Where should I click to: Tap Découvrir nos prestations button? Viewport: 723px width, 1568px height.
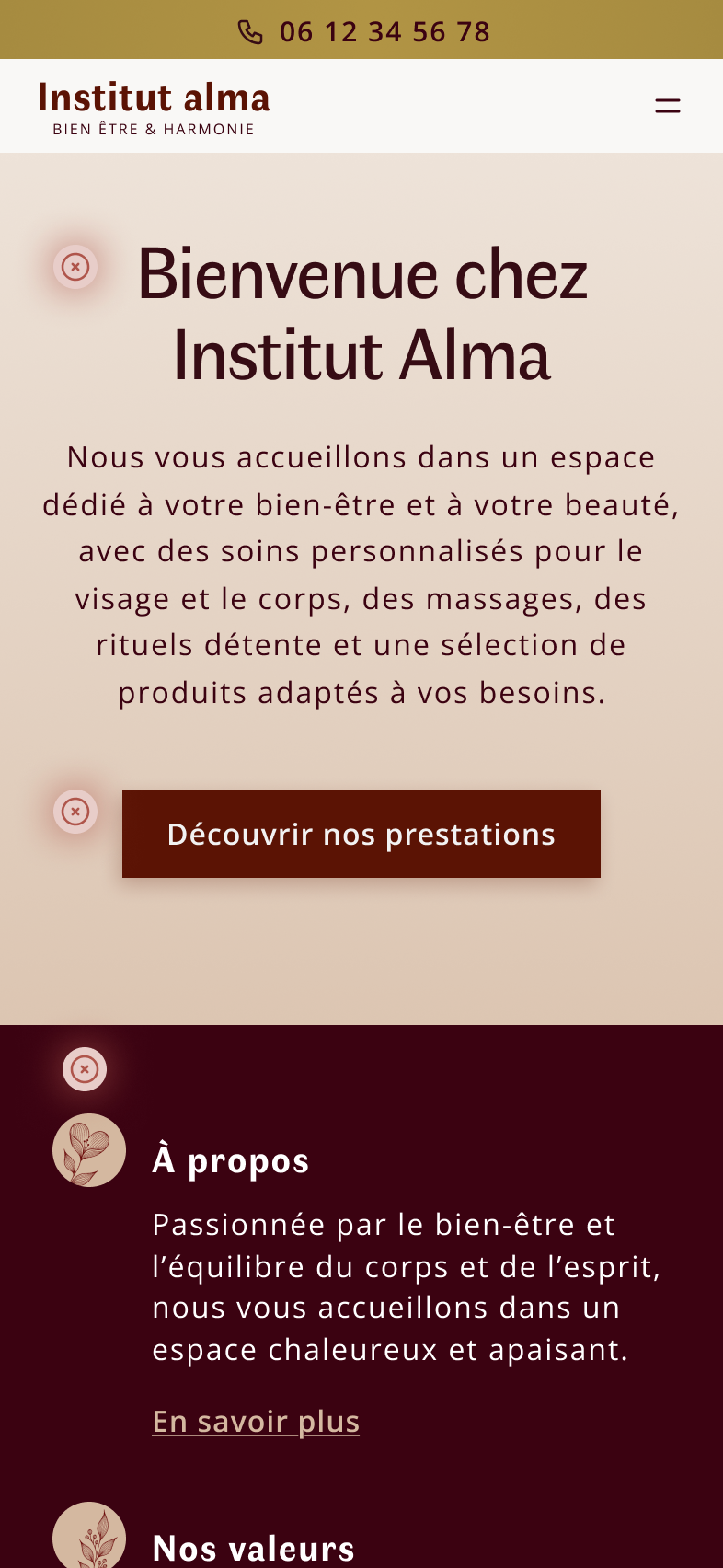[361, 834]
